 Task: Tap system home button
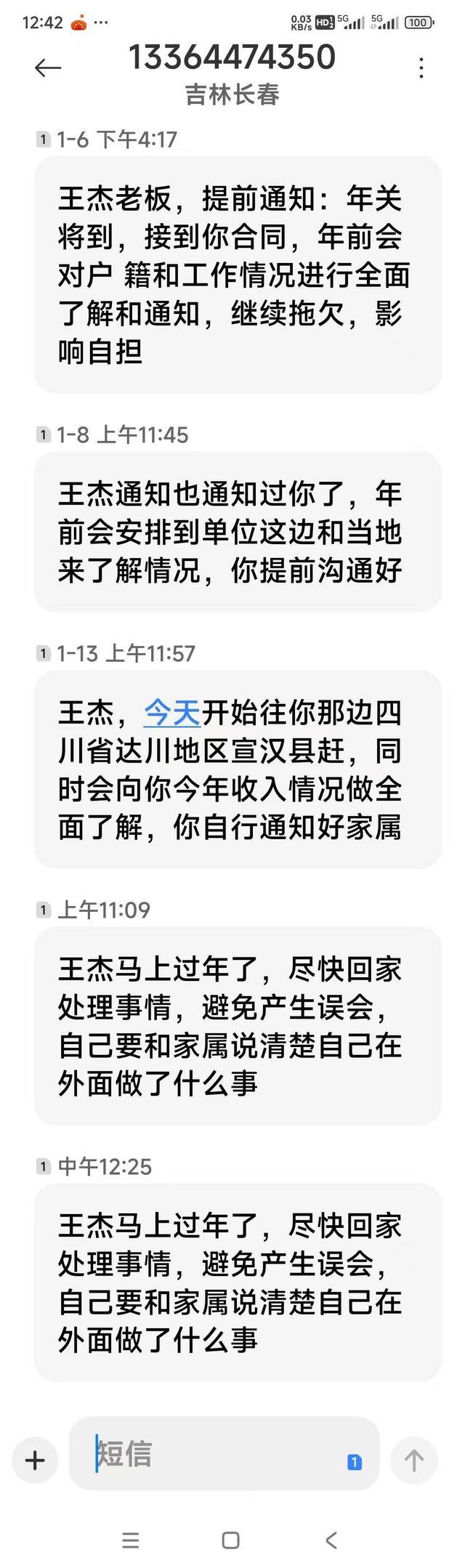tap(231, 1540)
